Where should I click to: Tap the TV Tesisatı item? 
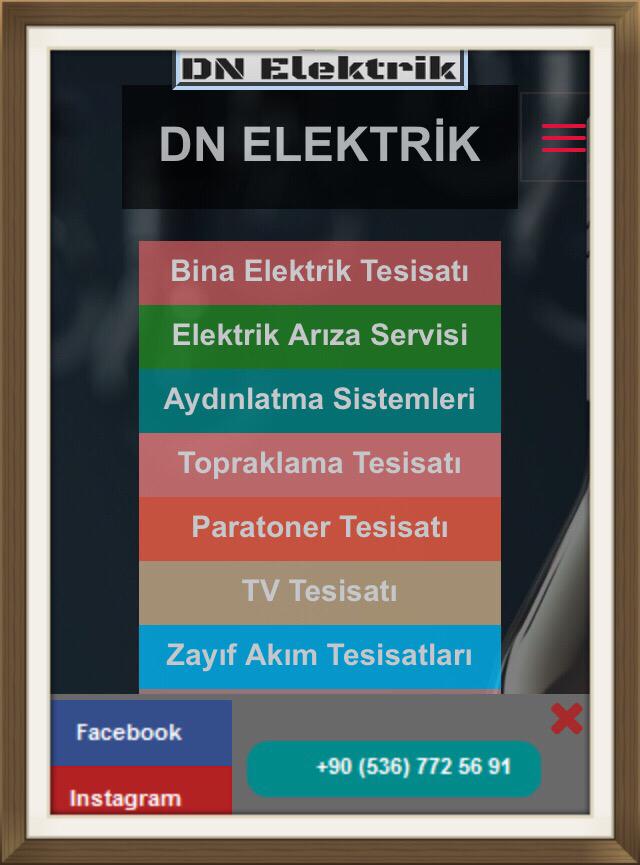319,591
